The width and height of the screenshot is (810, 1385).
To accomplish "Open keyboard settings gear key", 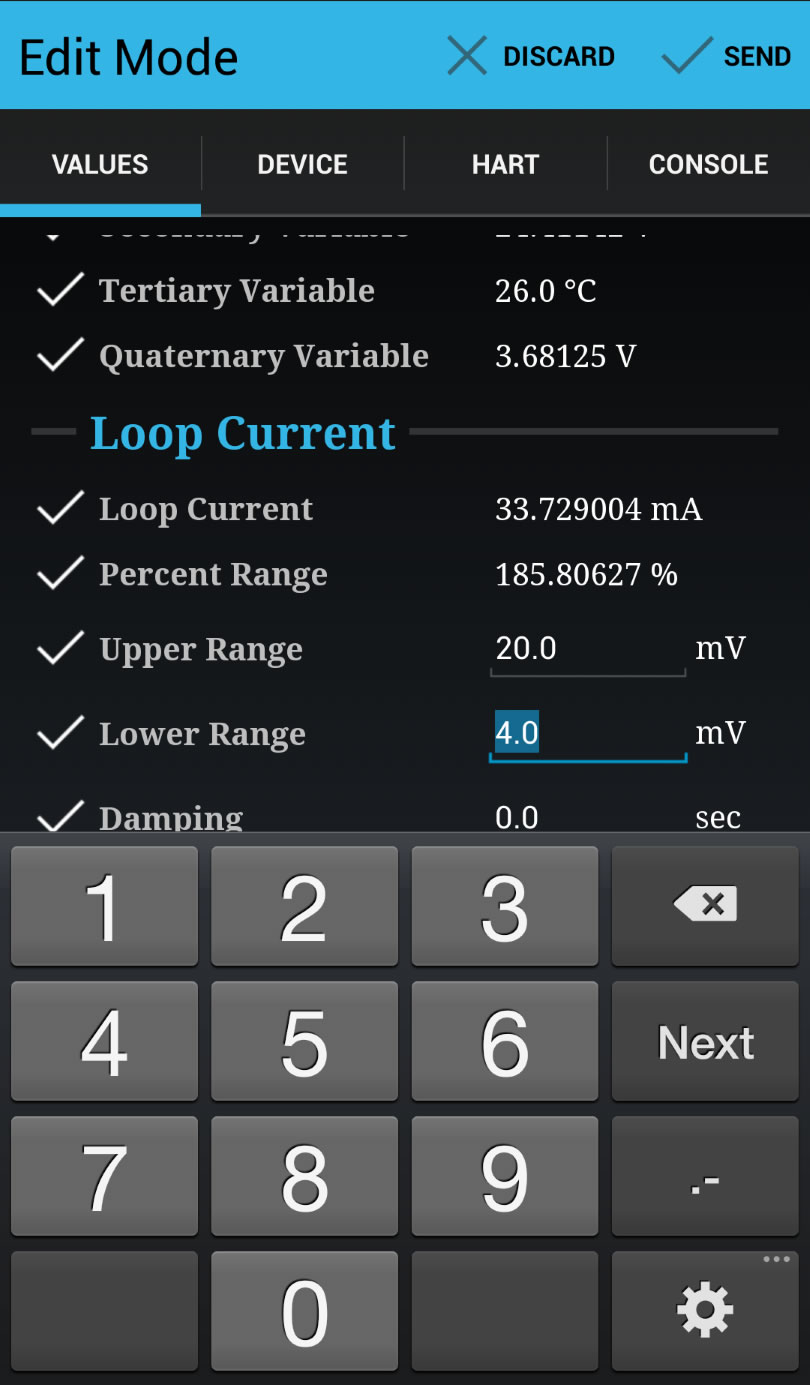I will (705, 1309).
